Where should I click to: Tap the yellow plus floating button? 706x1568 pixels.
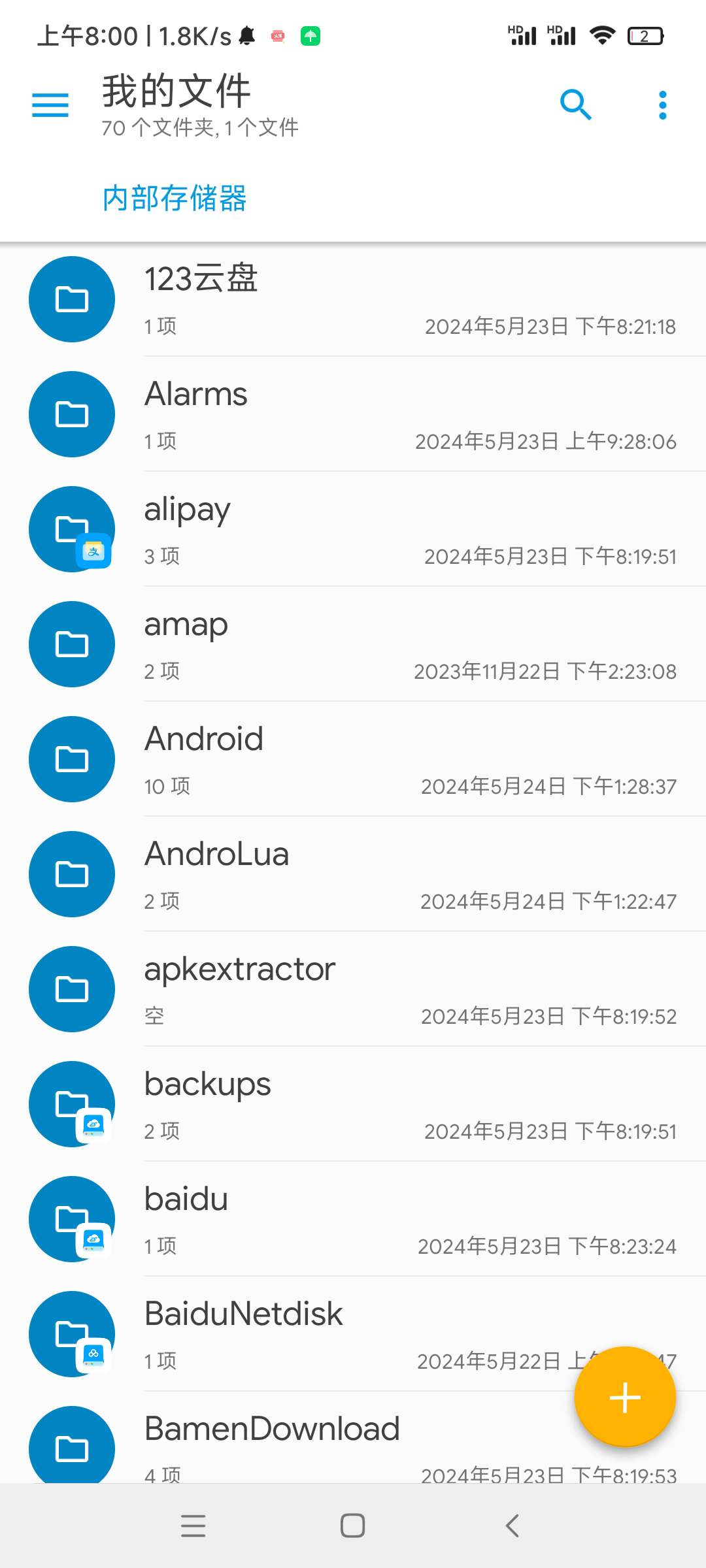[625, 1397]
